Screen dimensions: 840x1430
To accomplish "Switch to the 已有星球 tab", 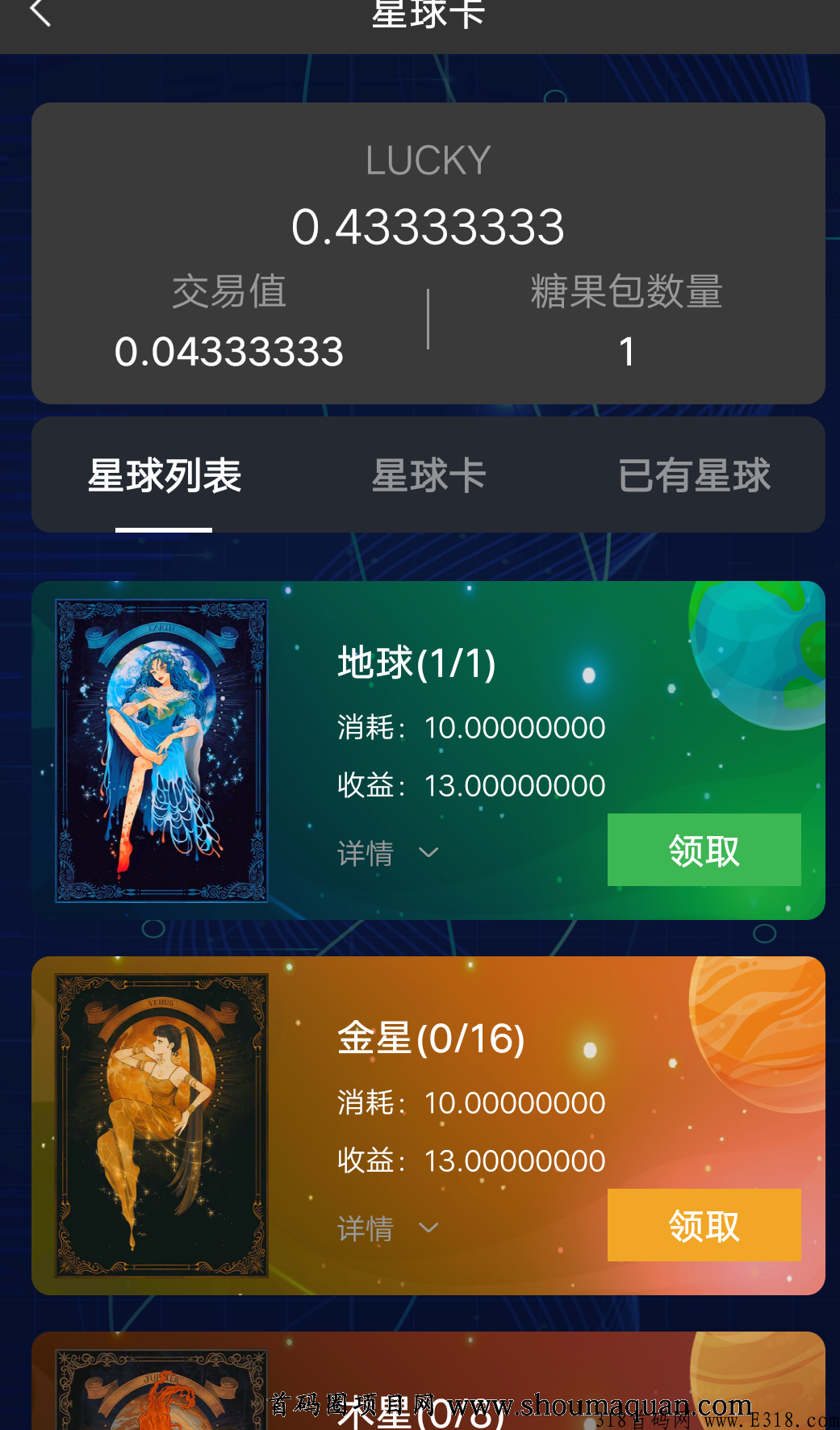I will pos(694,476).
